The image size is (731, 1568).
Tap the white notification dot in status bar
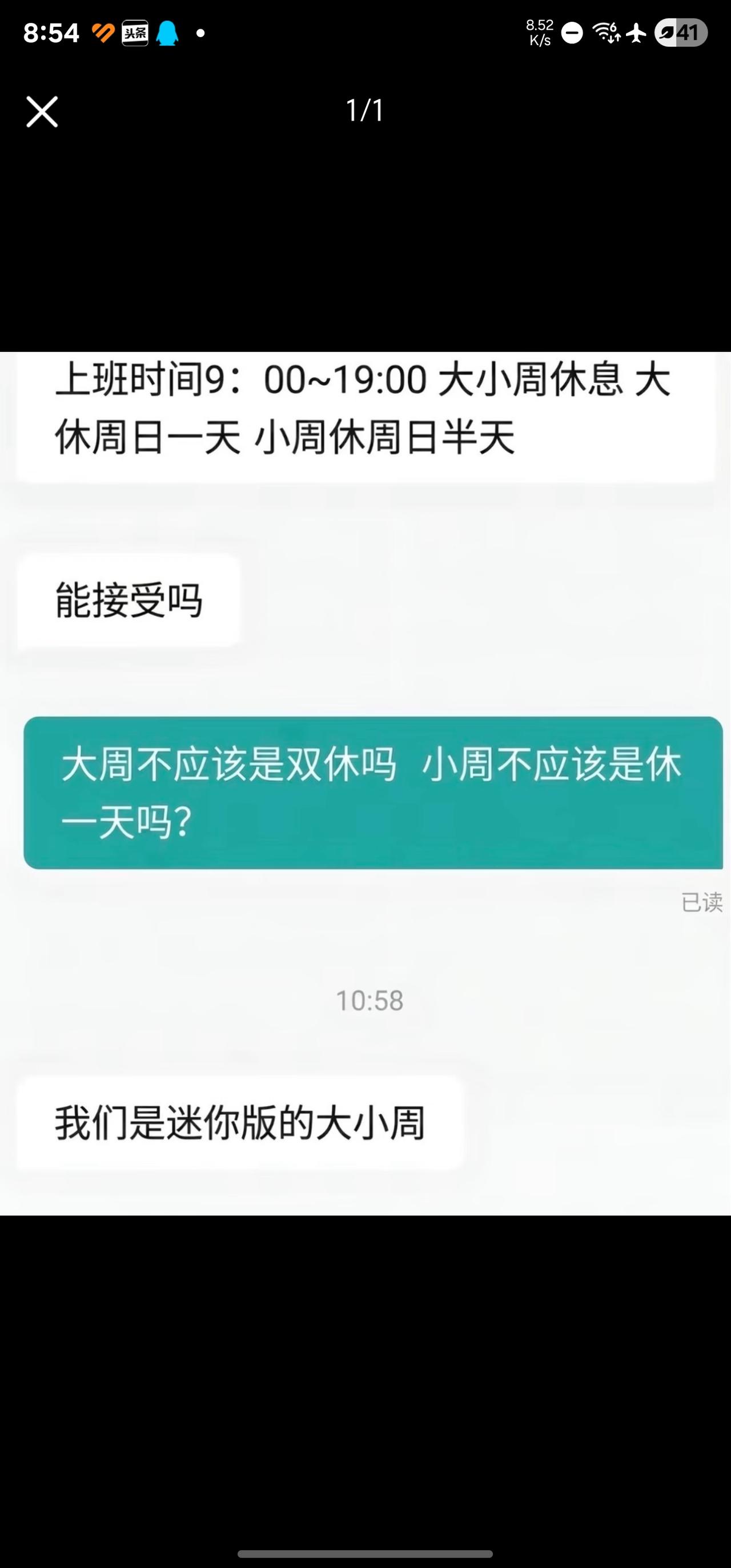200,33
